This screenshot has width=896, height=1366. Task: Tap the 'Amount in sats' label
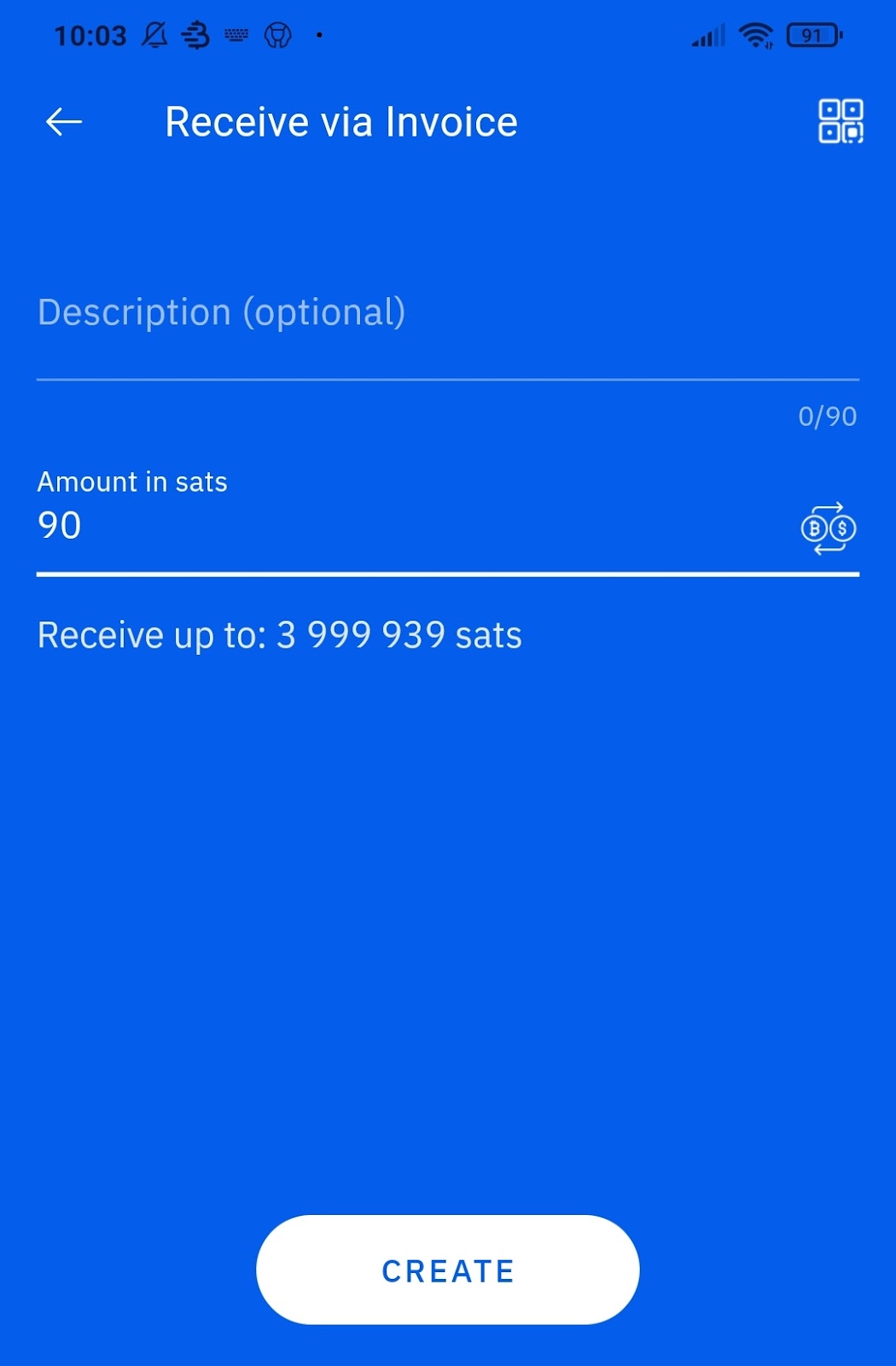click(131, 482)
